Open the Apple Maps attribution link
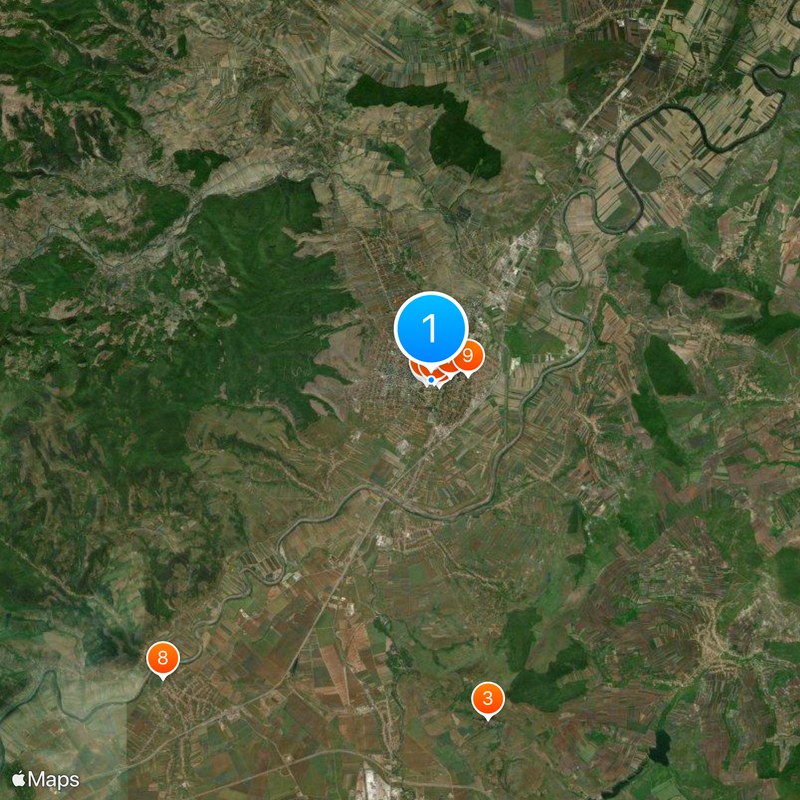 [46, 779]
